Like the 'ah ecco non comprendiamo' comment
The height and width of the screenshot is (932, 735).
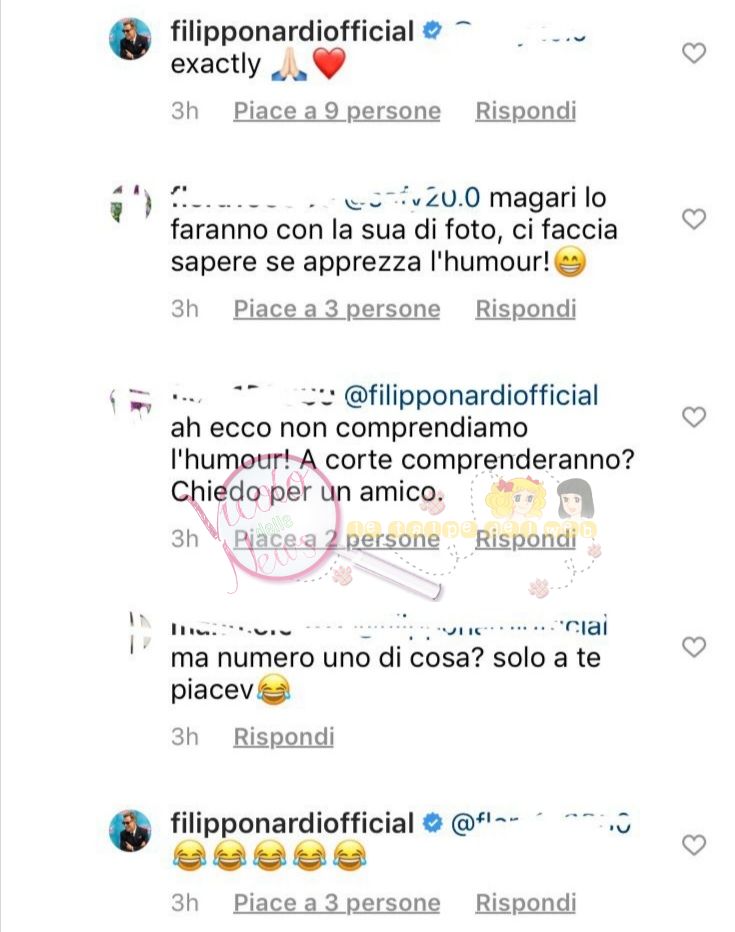[694, 417]
